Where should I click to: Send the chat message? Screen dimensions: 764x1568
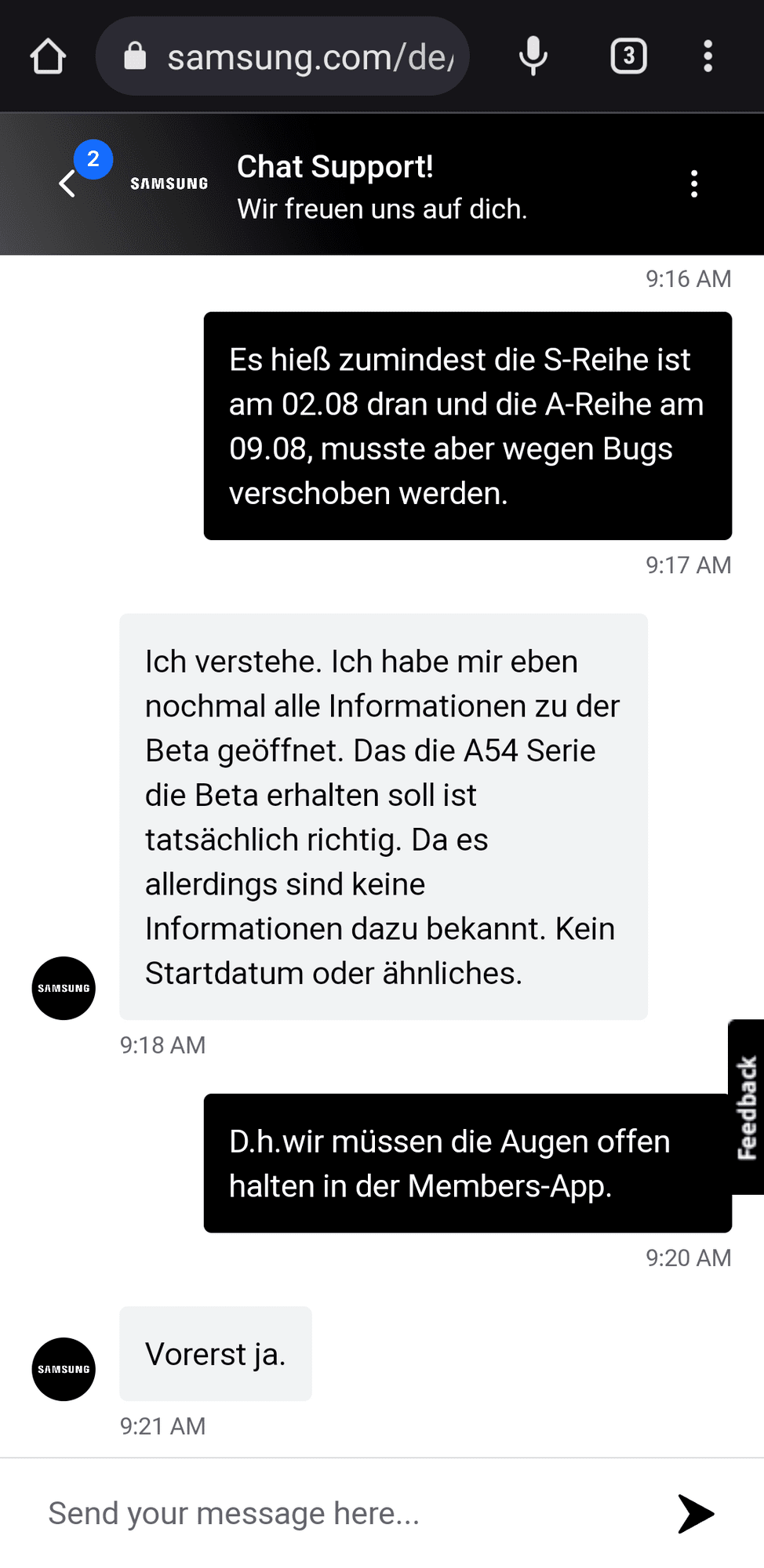[696, 1513]
